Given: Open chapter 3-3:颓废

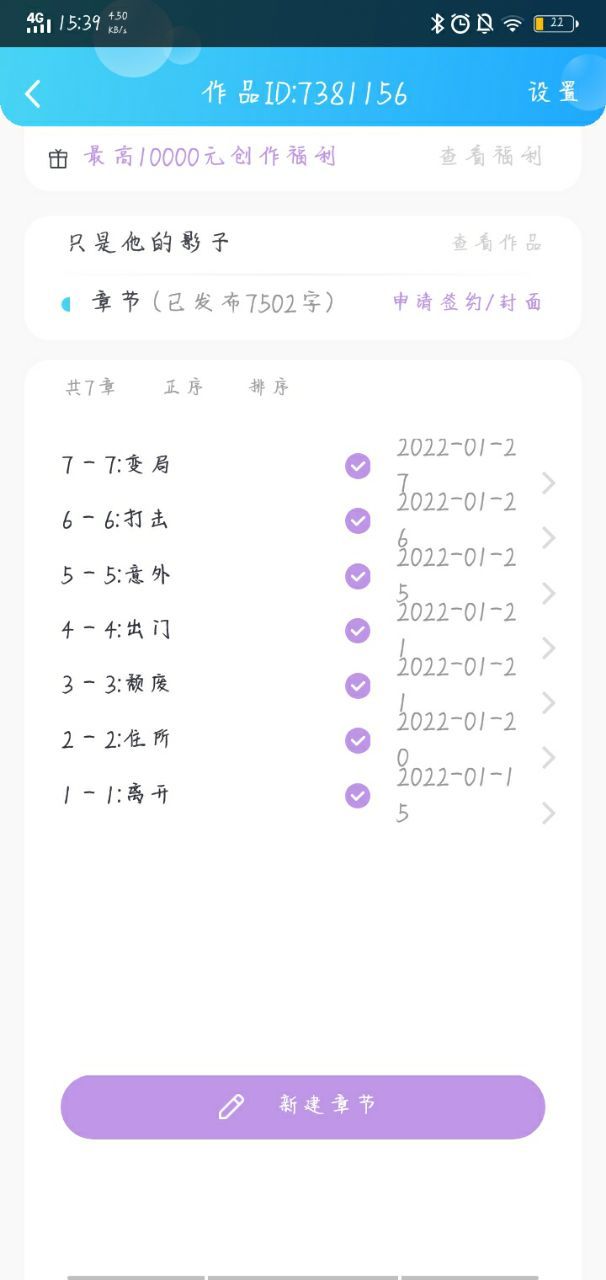Looking at the screenshot, I should point(303,685).
